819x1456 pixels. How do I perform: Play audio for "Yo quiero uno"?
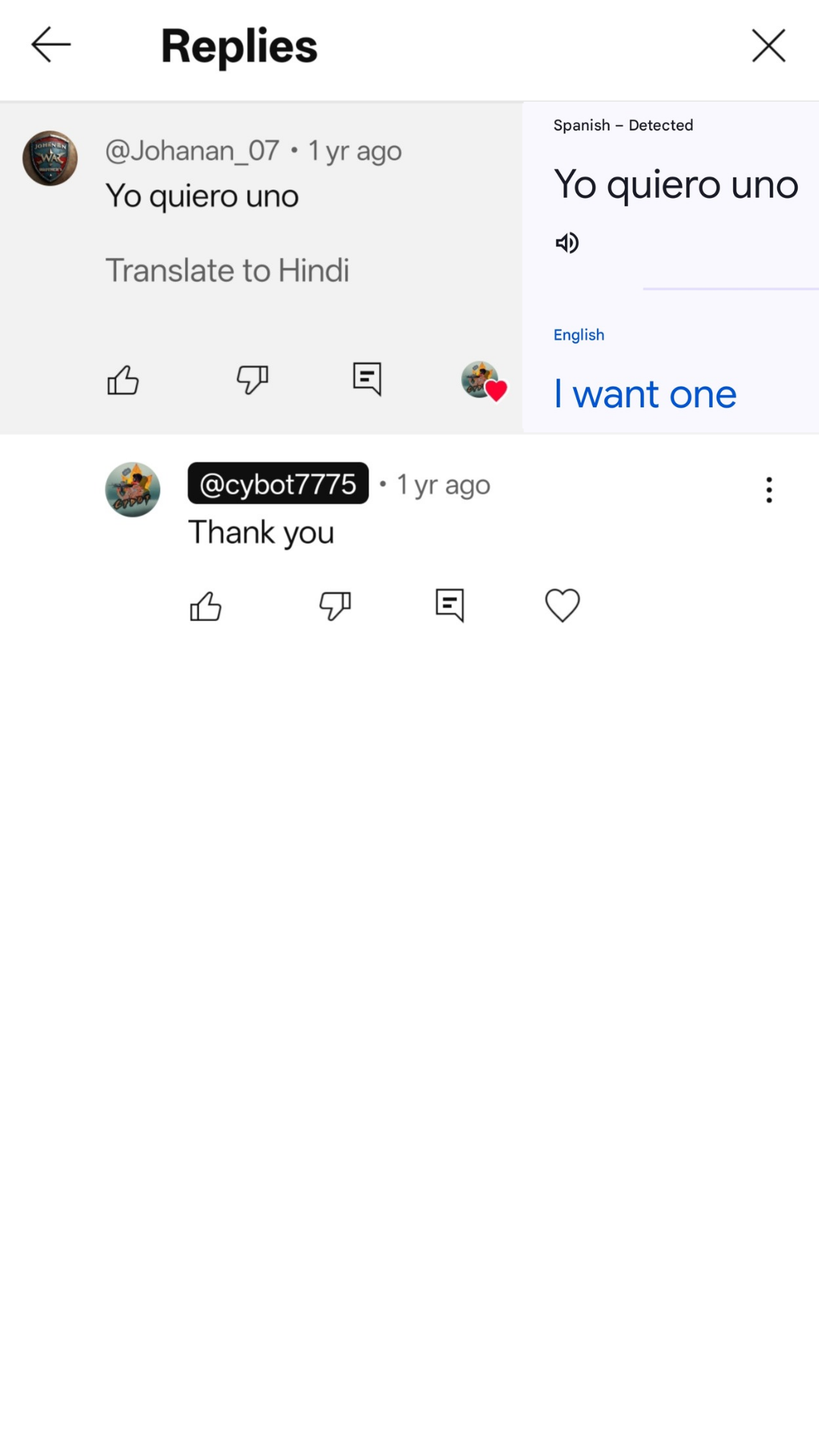click(567, 243)
